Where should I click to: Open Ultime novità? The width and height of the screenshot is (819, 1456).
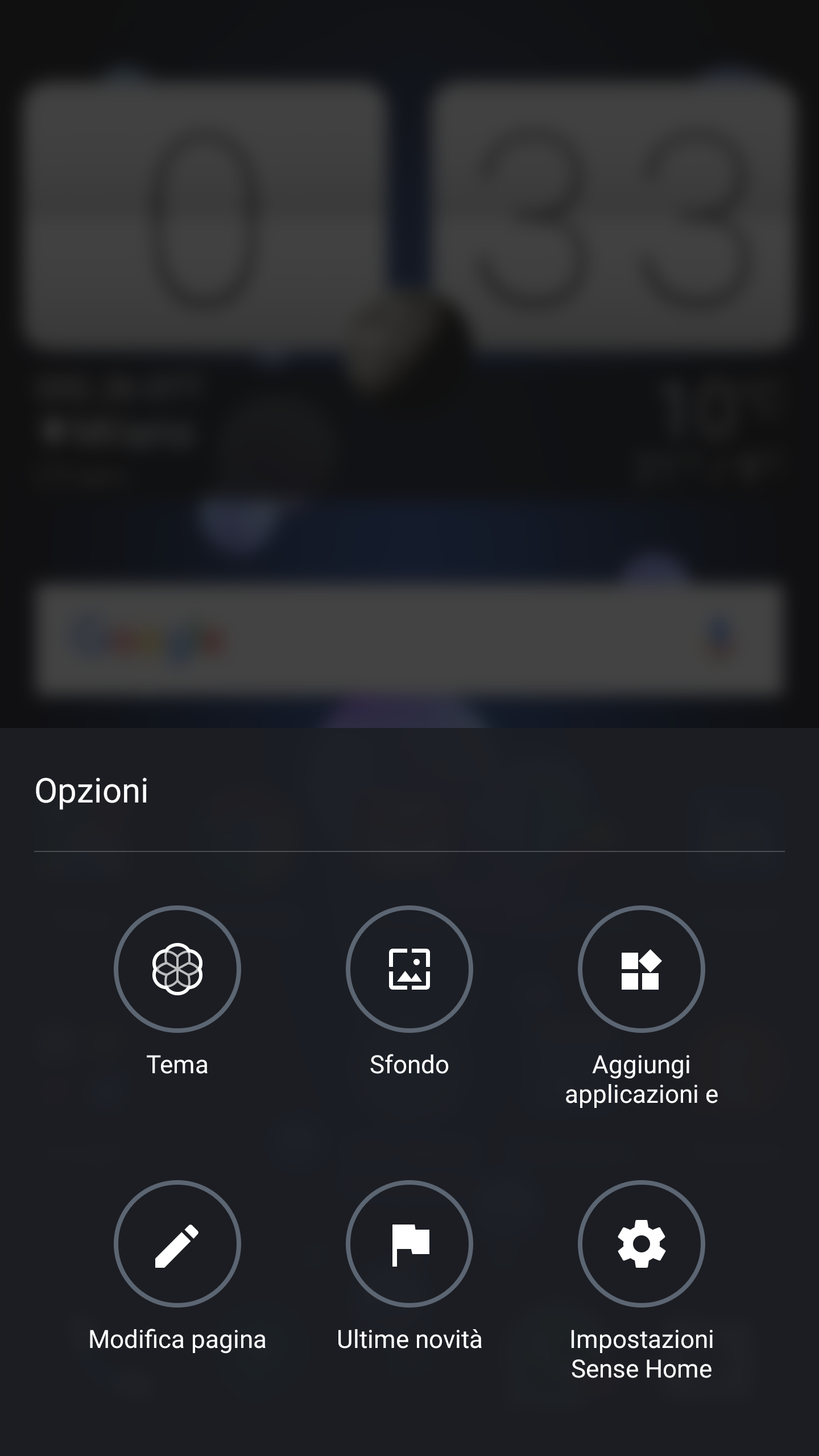409,1243
